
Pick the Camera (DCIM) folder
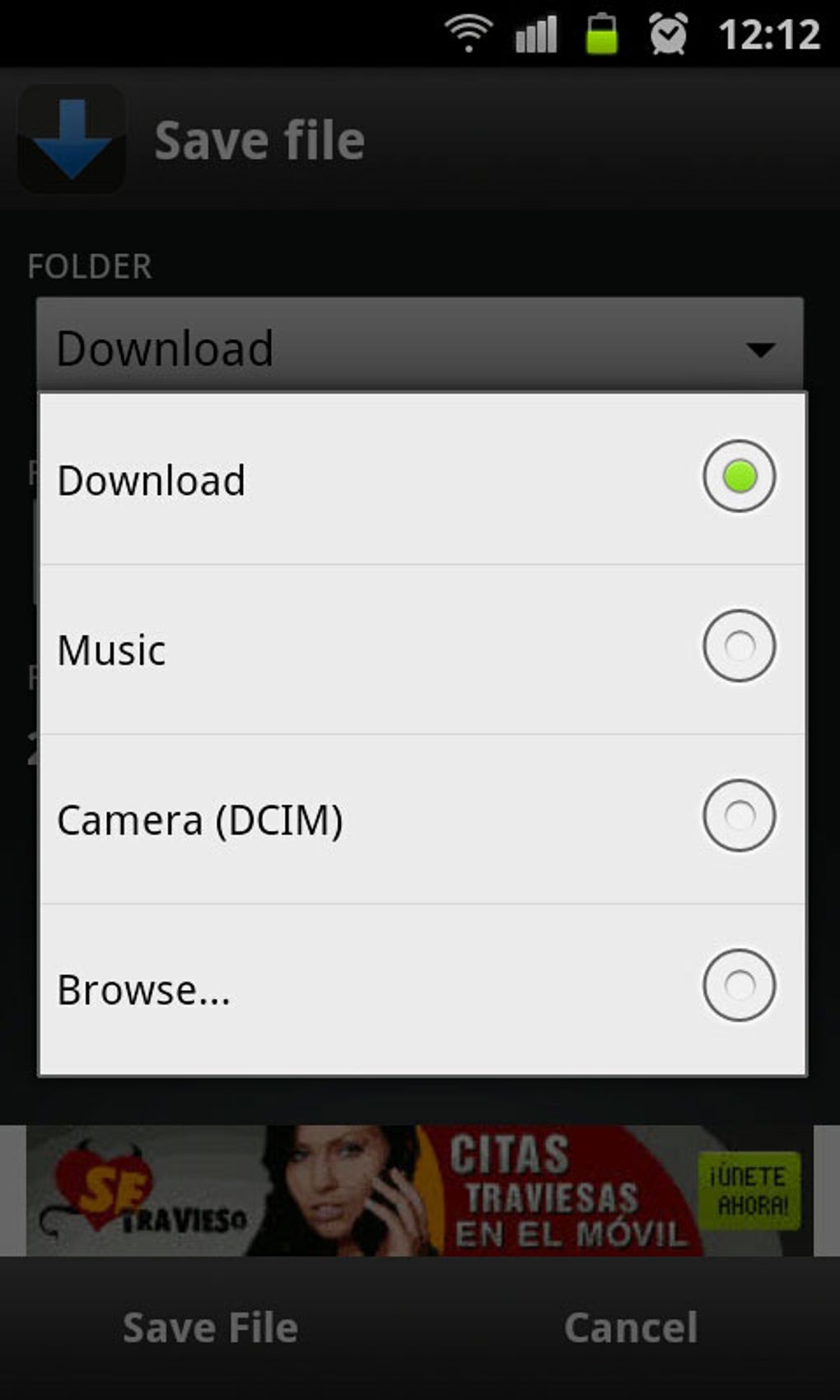point(422,819)
